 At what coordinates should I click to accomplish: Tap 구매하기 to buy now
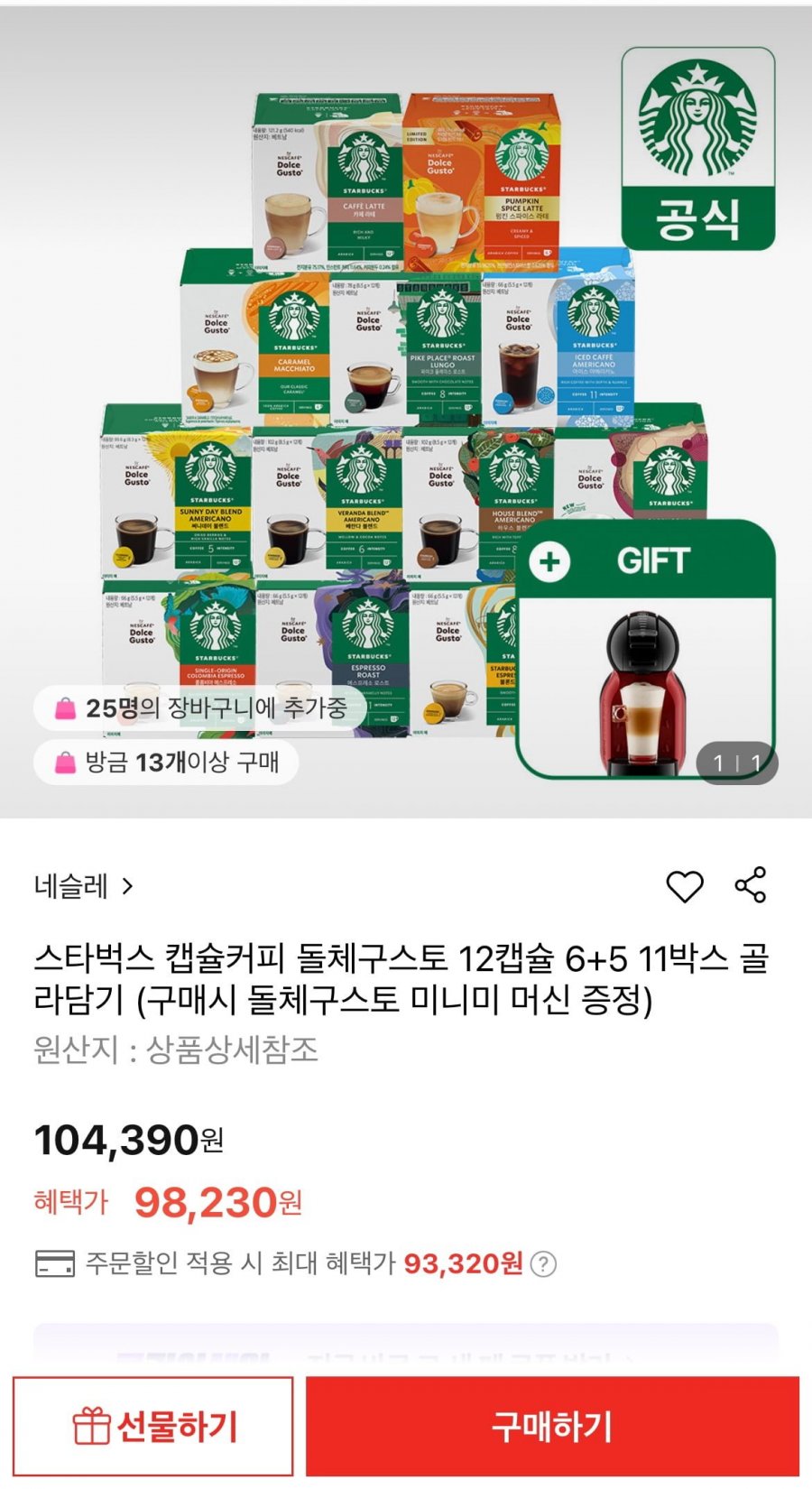[552, 1426]
